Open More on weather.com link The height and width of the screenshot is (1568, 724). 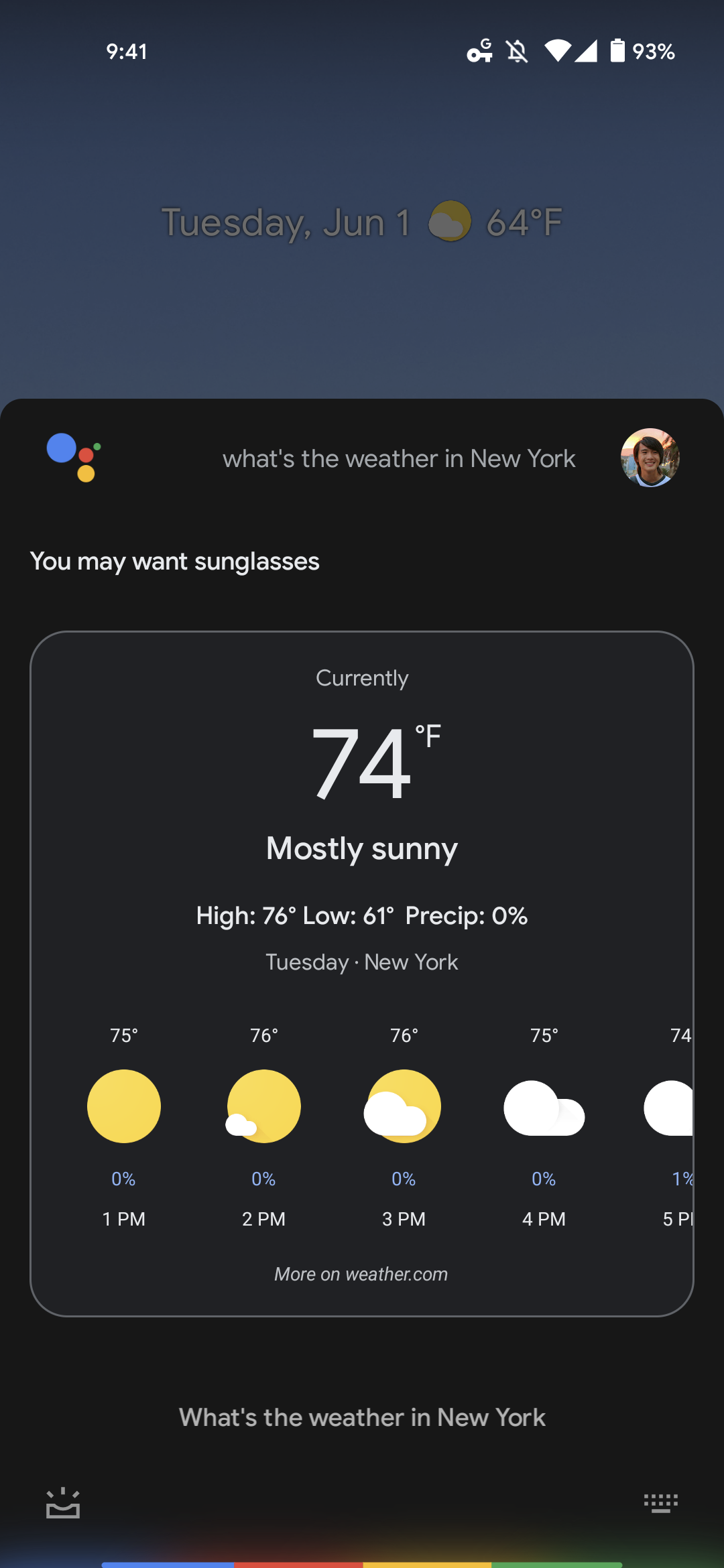(x=361, y=1274)
